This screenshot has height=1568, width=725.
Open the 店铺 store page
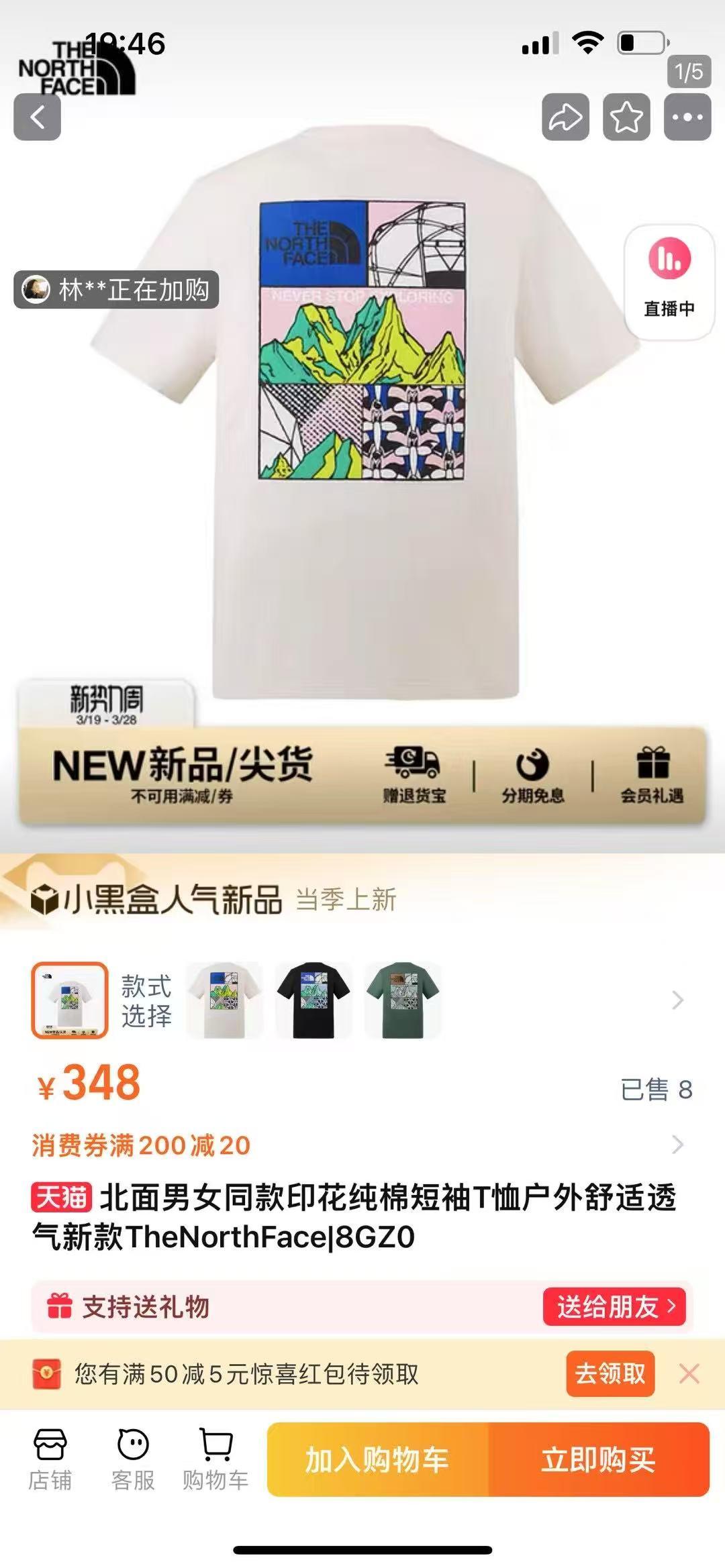(x=50, y=1459)
